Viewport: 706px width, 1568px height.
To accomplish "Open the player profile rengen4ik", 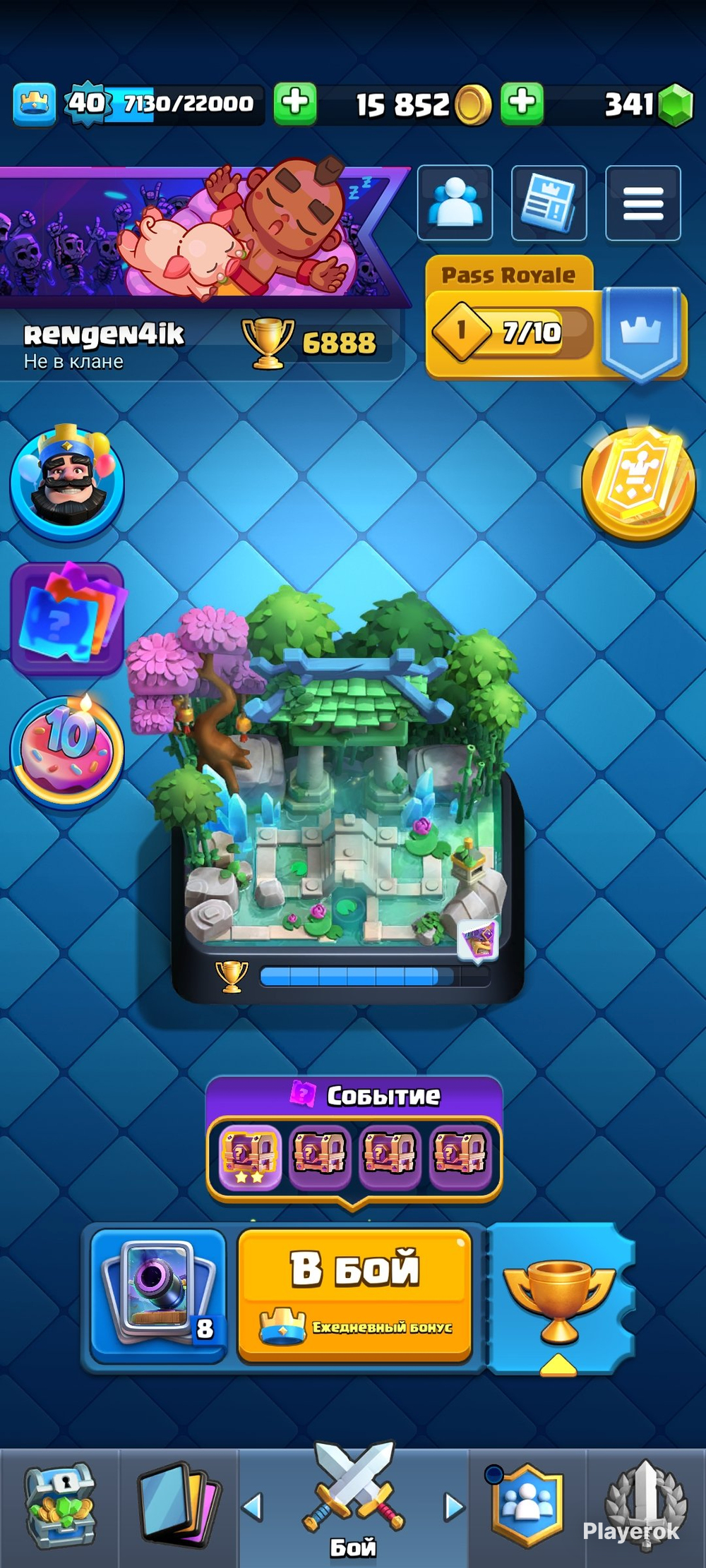I will [104, 344].
